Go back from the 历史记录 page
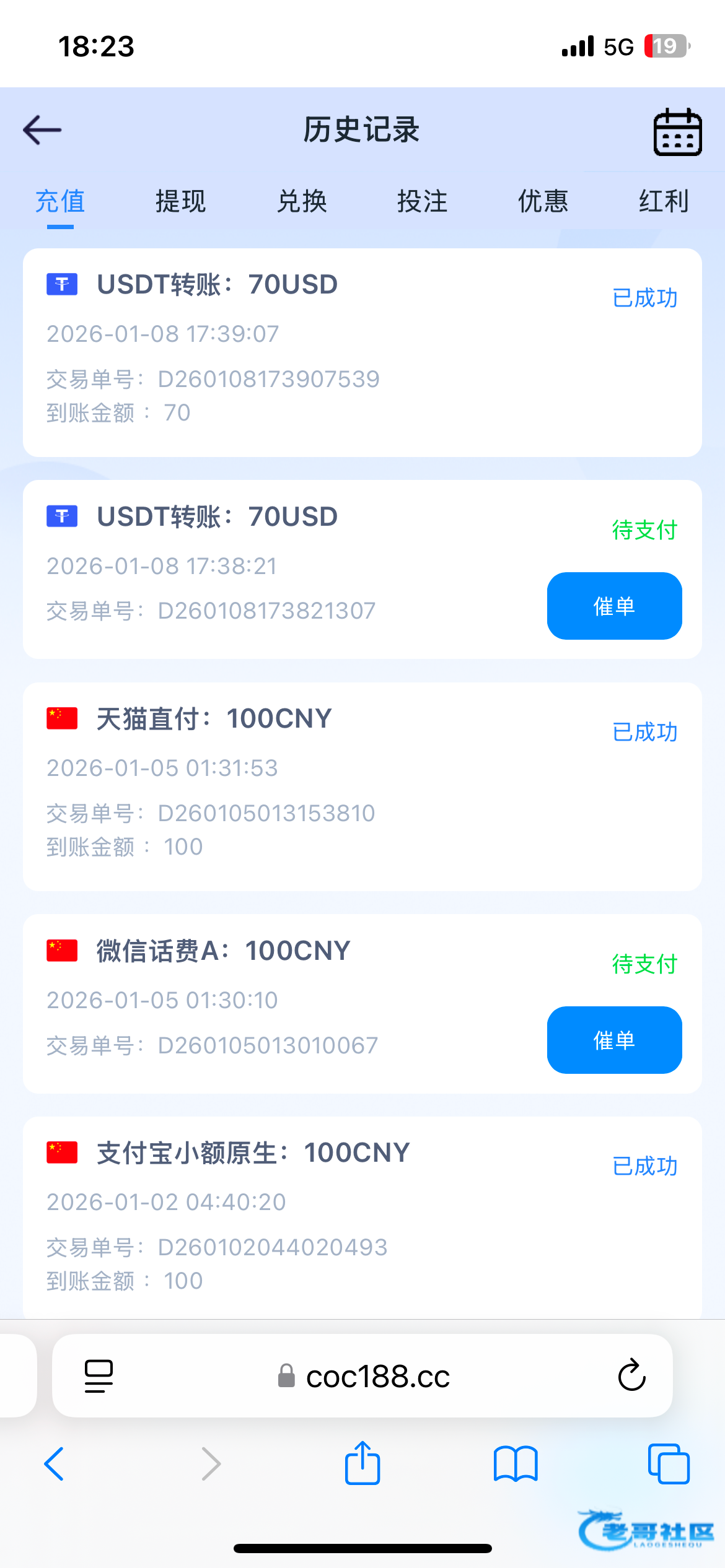 tap(42, 130)
